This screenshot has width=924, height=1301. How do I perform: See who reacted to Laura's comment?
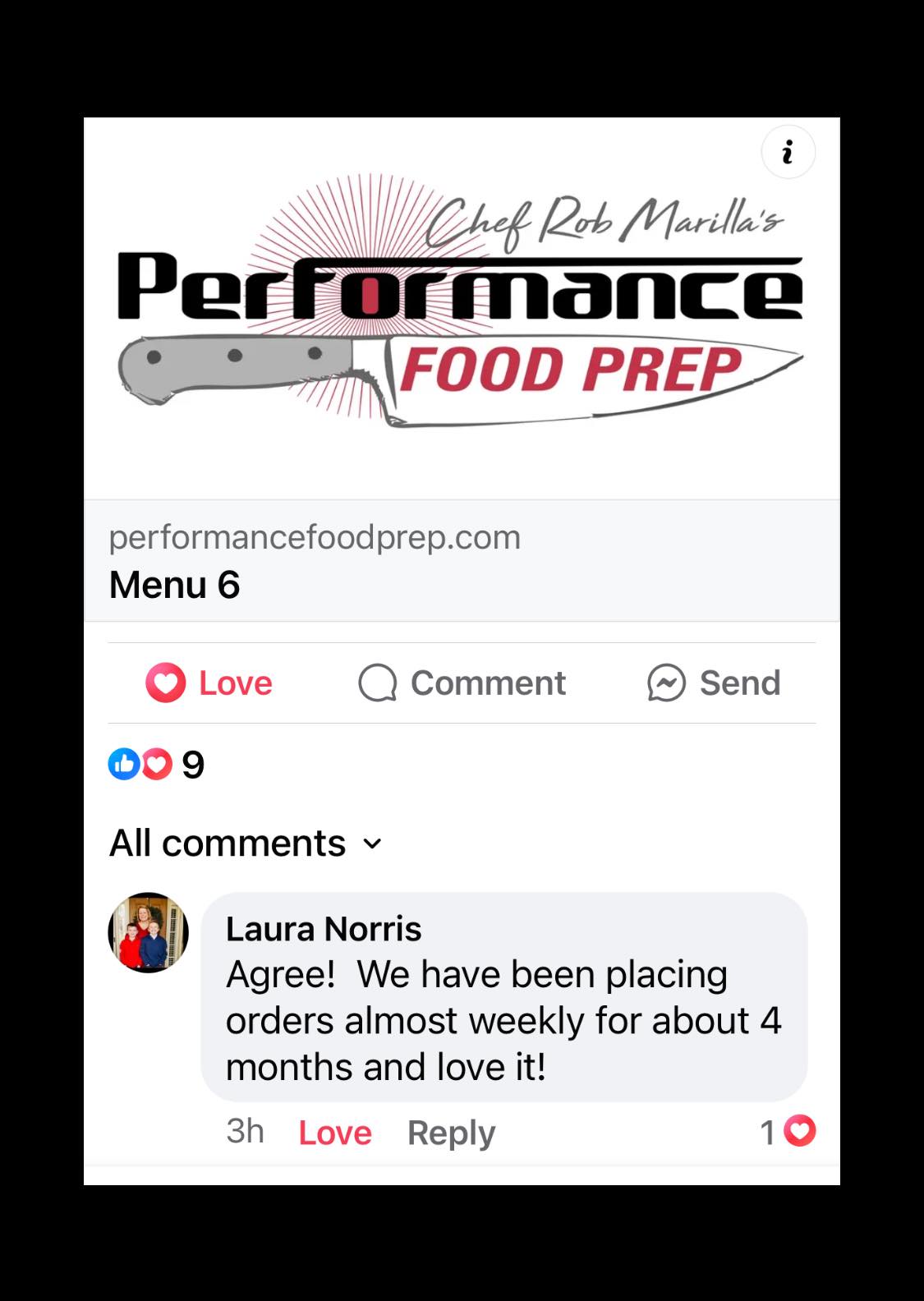[788, 1132]
